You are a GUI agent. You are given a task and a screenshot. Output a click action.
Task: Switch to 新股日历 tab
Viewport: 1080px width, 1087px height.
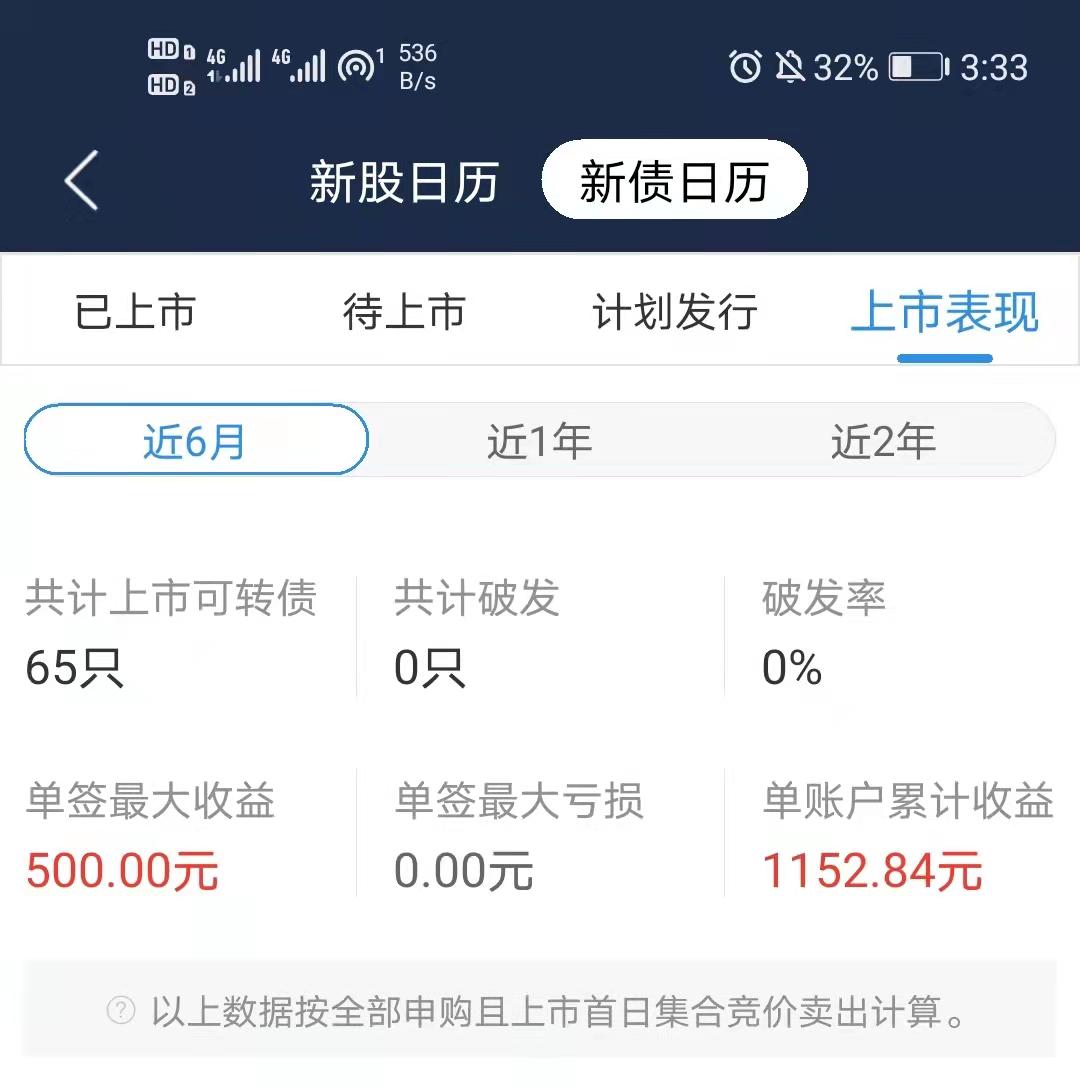click(x=403, y=182)
